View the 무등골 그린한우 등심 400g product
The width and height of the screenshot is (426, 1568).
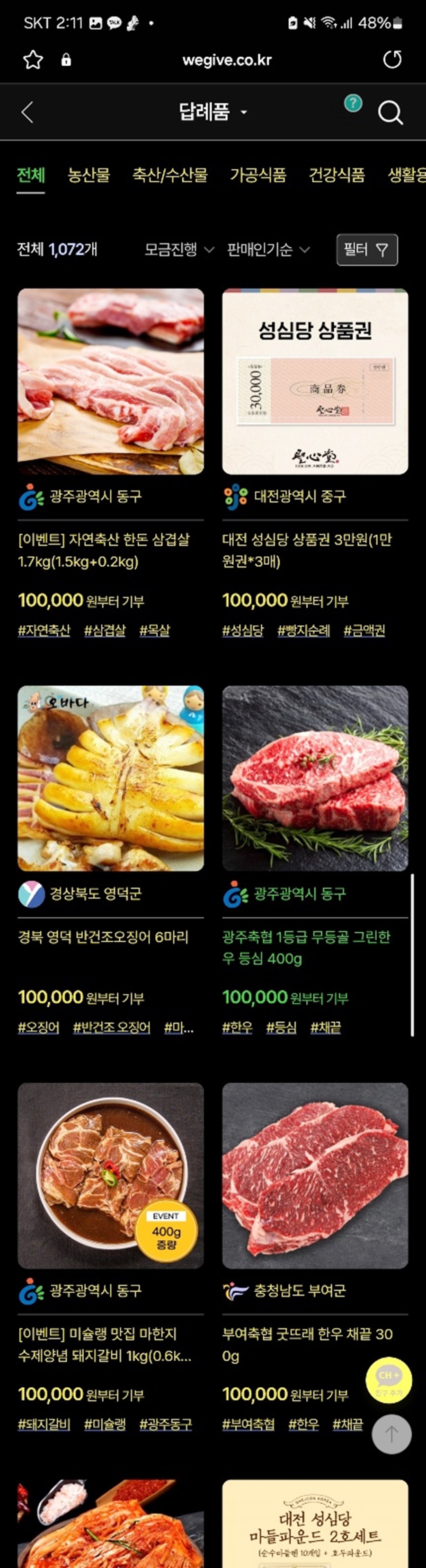tap(314, 779)
